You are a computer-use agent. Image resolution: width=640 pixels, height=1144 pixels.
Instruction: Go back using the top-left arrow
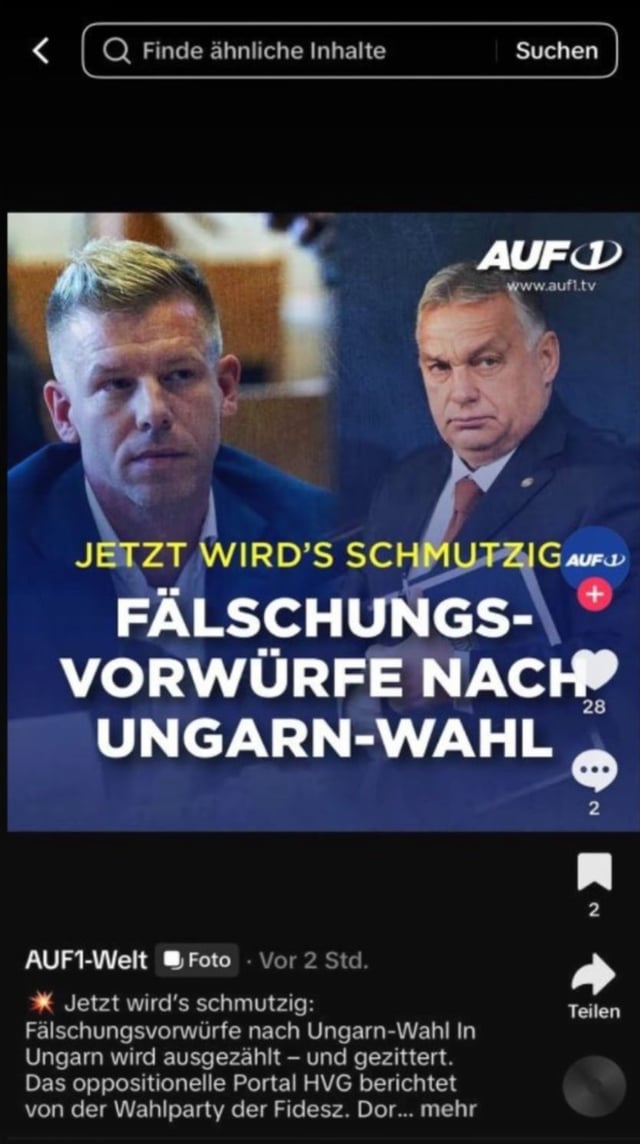[40, 51]
